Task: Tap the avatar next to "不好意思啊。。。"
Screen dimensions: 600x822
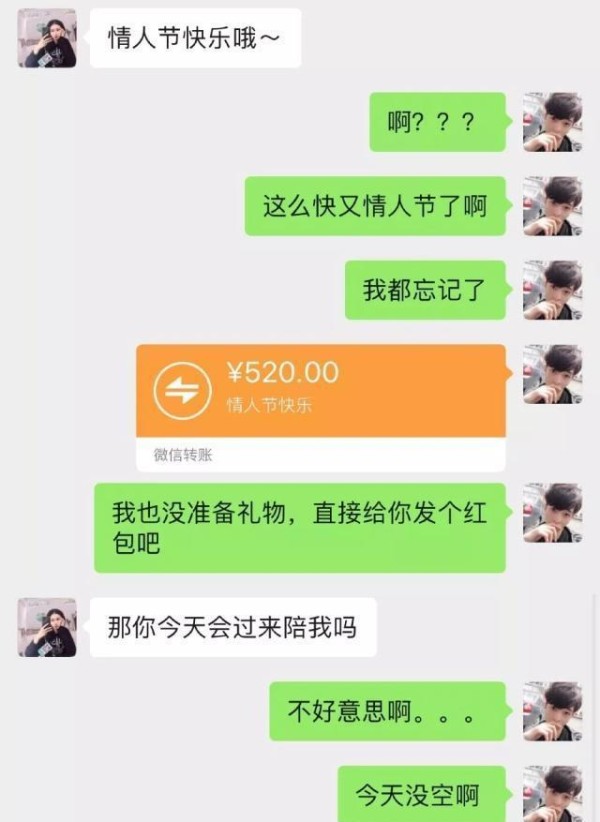Action: tap(552, 711)
